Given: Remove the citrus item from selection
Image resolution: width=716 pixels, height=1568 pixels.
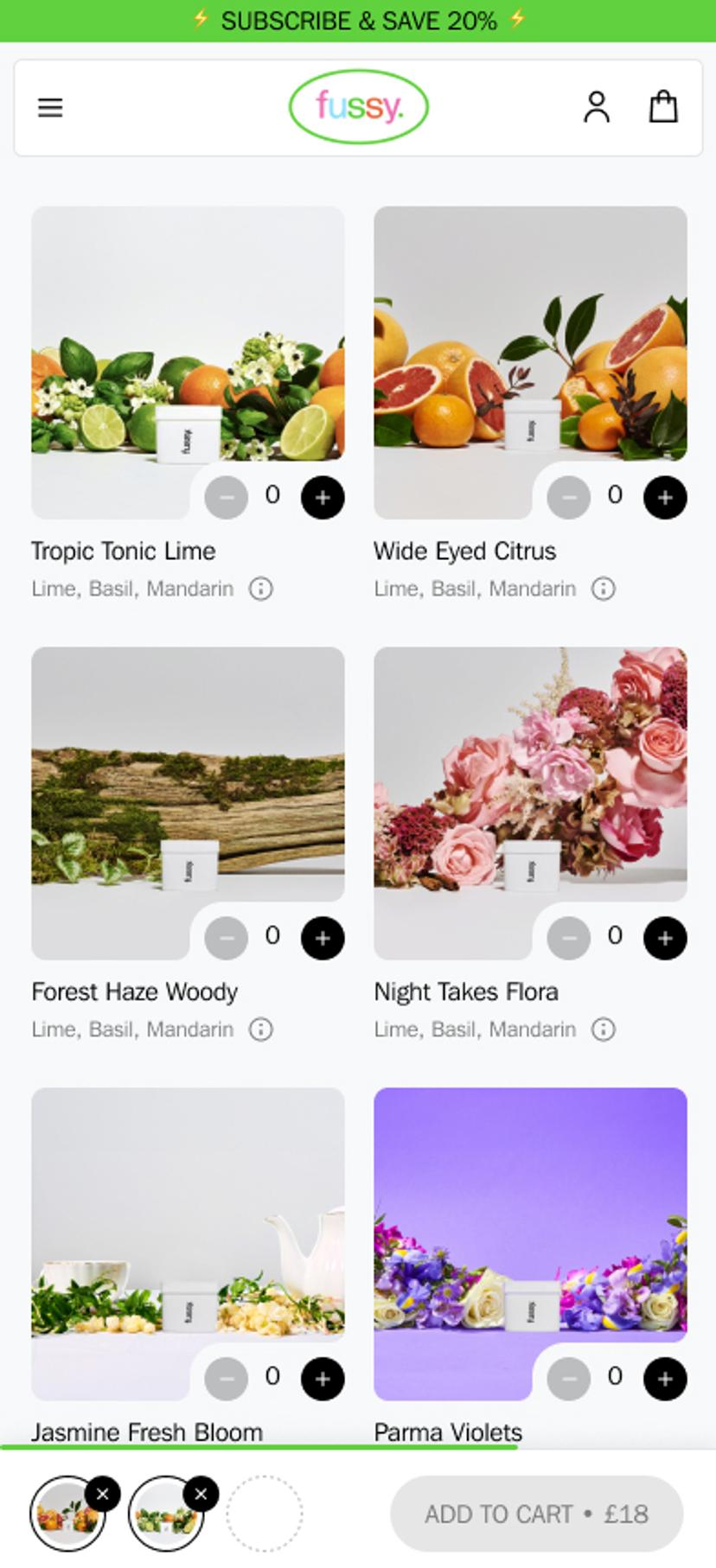Looking at the screenshot, I should (x=103, y=1495).
